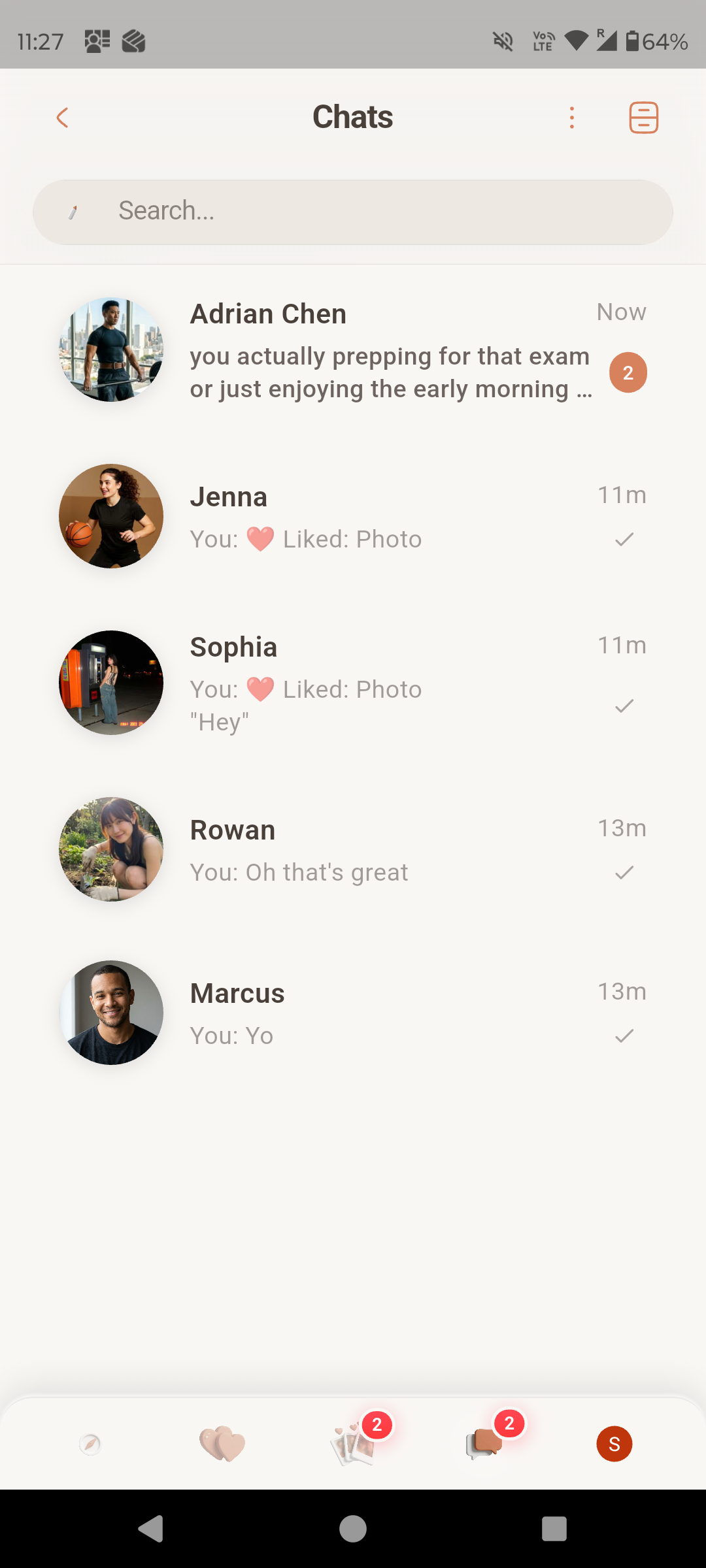Screen dimensions: 706x1568
Task: Tap the orange list icon beside overflow
Action: click(x=643, y=118)
